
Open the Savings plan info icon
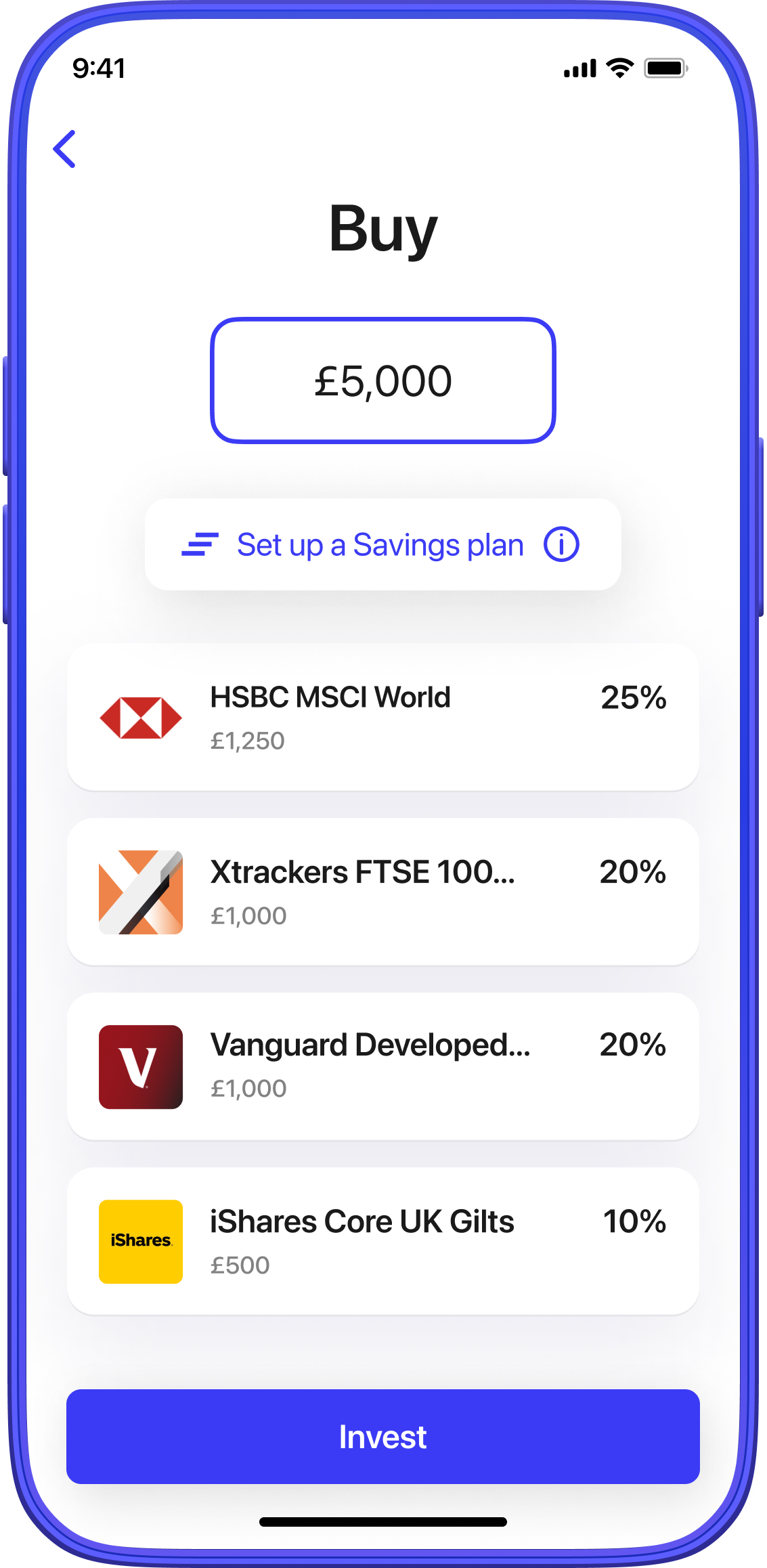click(561, 544)
